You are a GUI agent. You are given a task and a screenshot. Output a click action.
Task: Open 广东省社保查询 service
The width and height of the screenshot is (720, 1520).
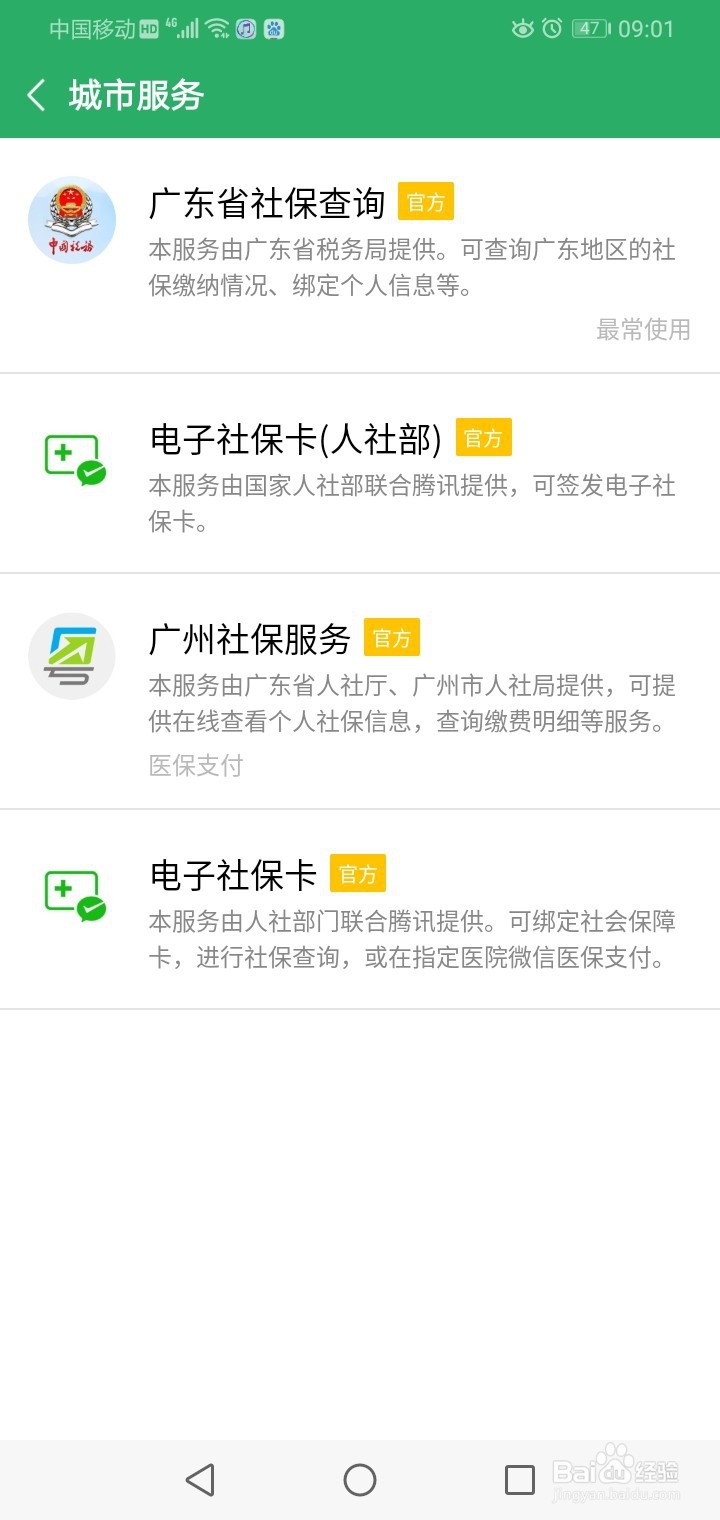coord(360,256)
